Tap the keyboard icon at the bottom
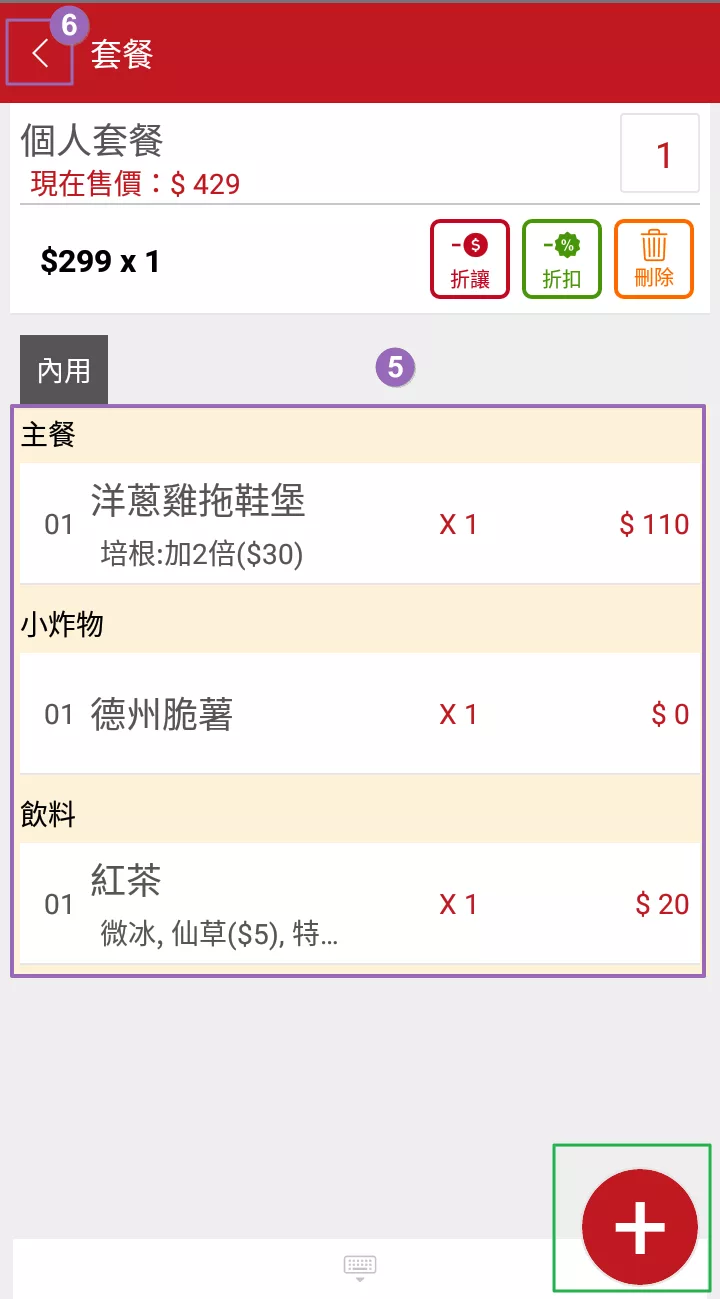 360,1268
